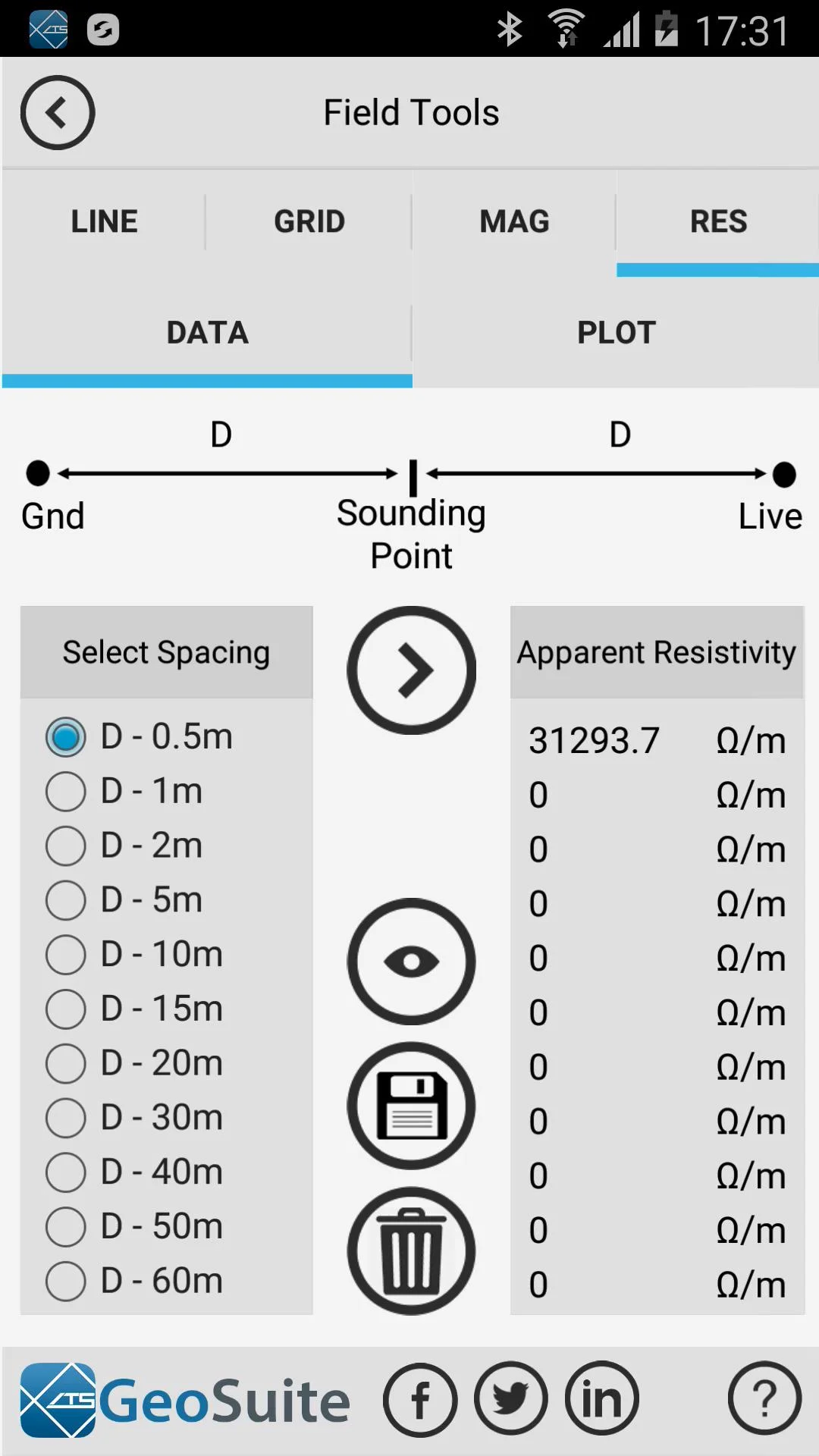Save data with the floppy disk icon

click(x=412, y=1106)
